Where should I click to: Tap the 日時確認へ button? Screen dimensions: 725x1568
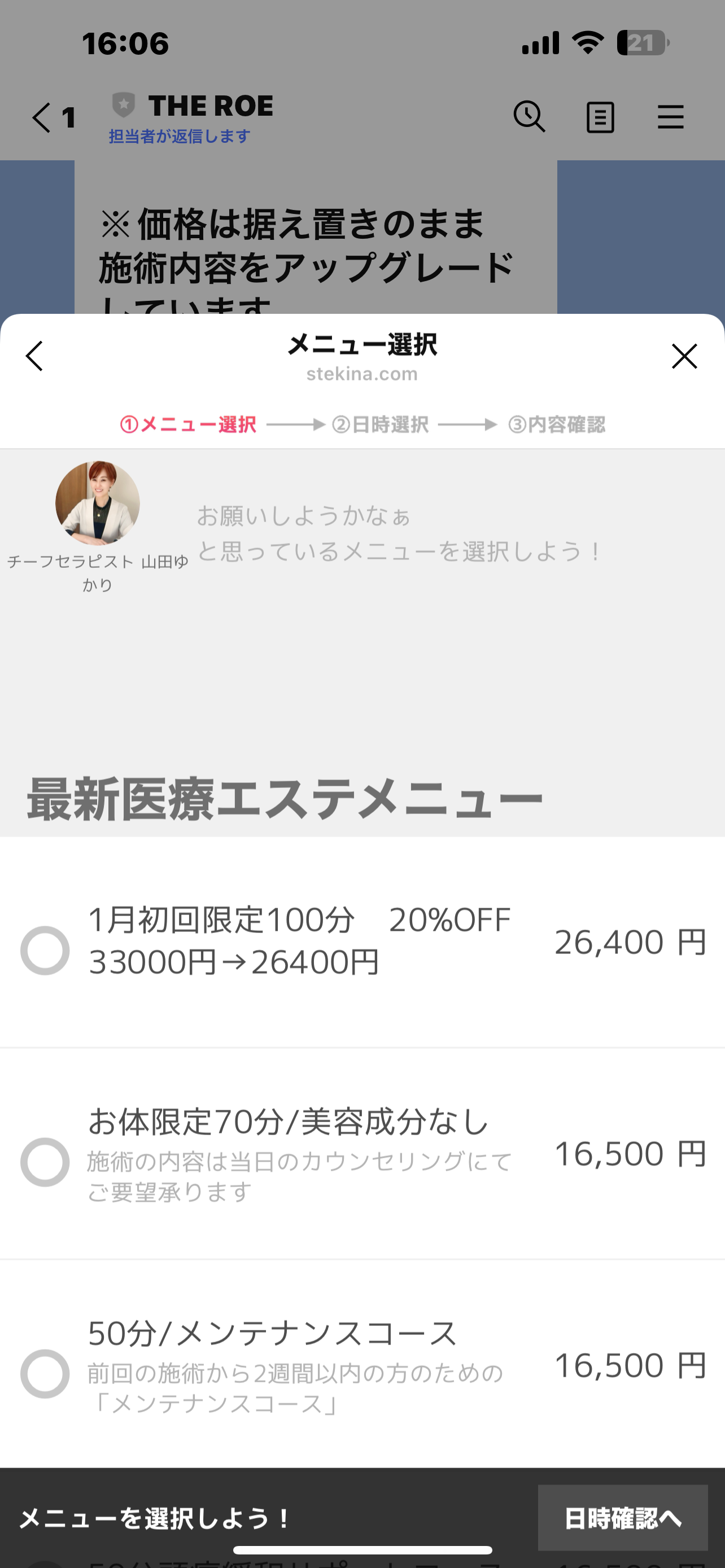coord(622,1518)
